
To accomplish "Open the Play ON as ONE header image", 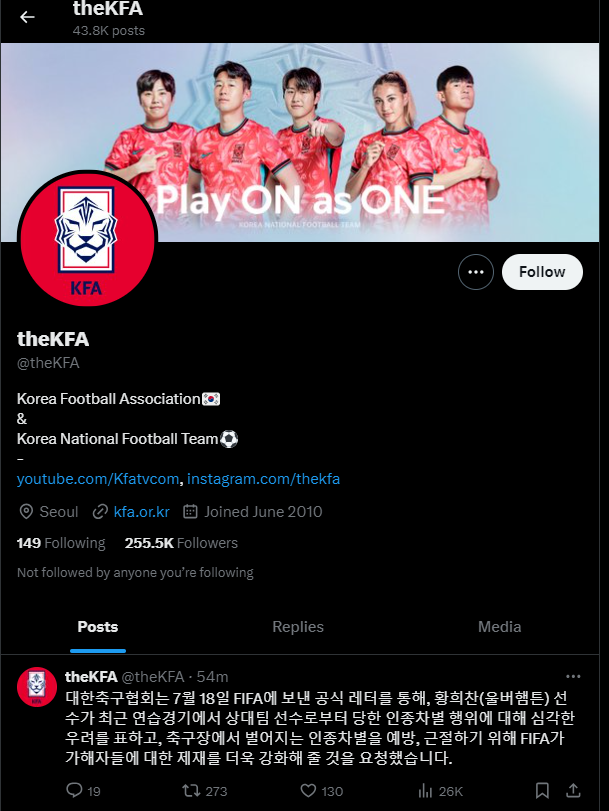I will point(330,140).
